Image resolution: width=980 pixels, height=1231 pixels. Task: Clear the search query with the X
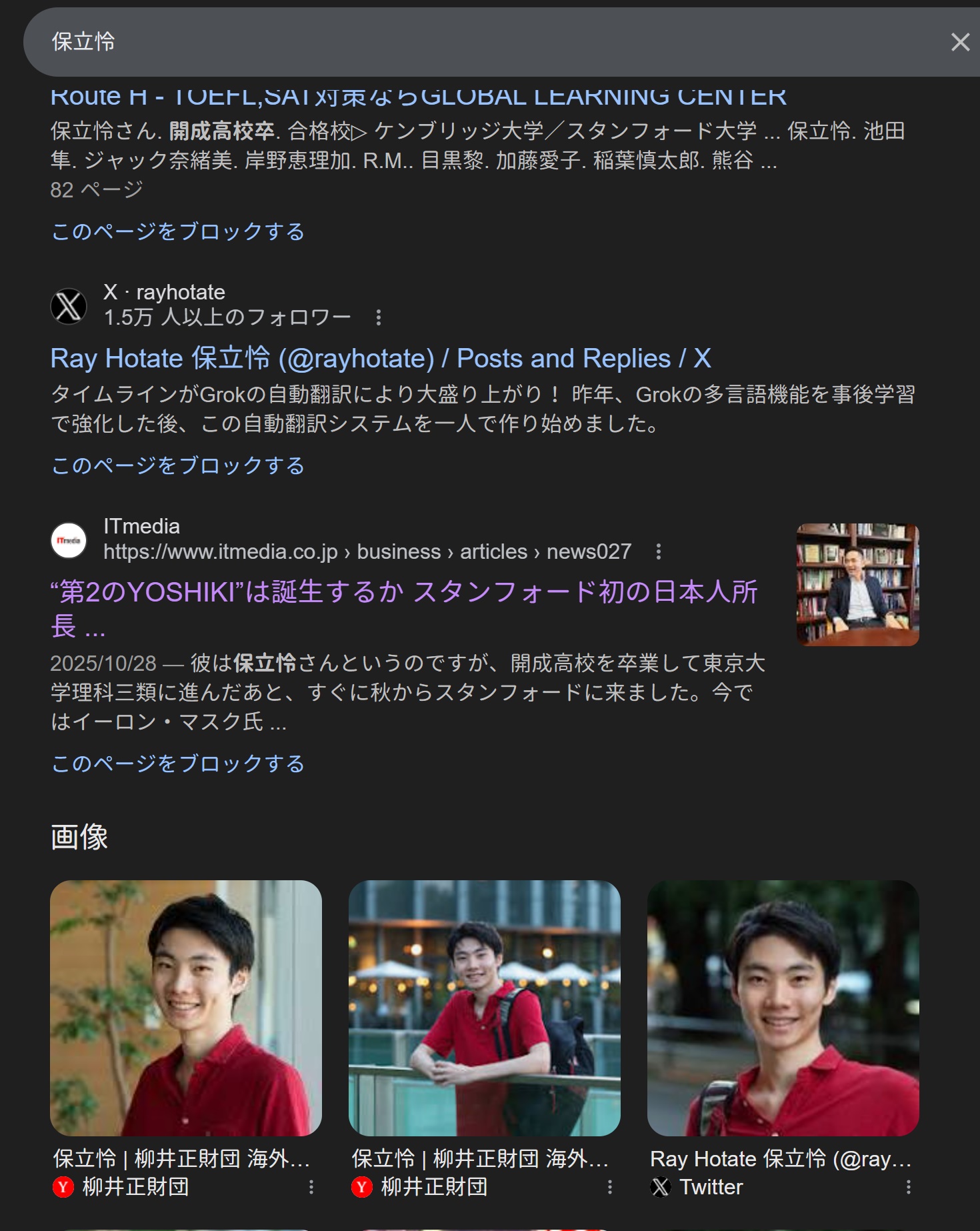[960, 42]
